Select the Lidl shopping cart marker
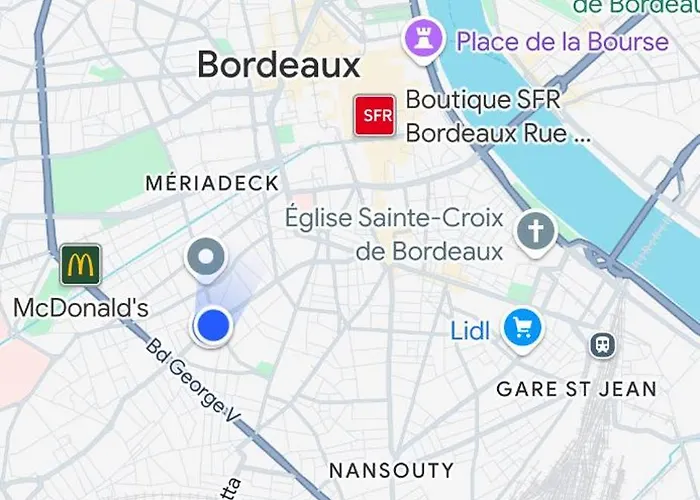The image size is (700, 500). click(522, 326)
